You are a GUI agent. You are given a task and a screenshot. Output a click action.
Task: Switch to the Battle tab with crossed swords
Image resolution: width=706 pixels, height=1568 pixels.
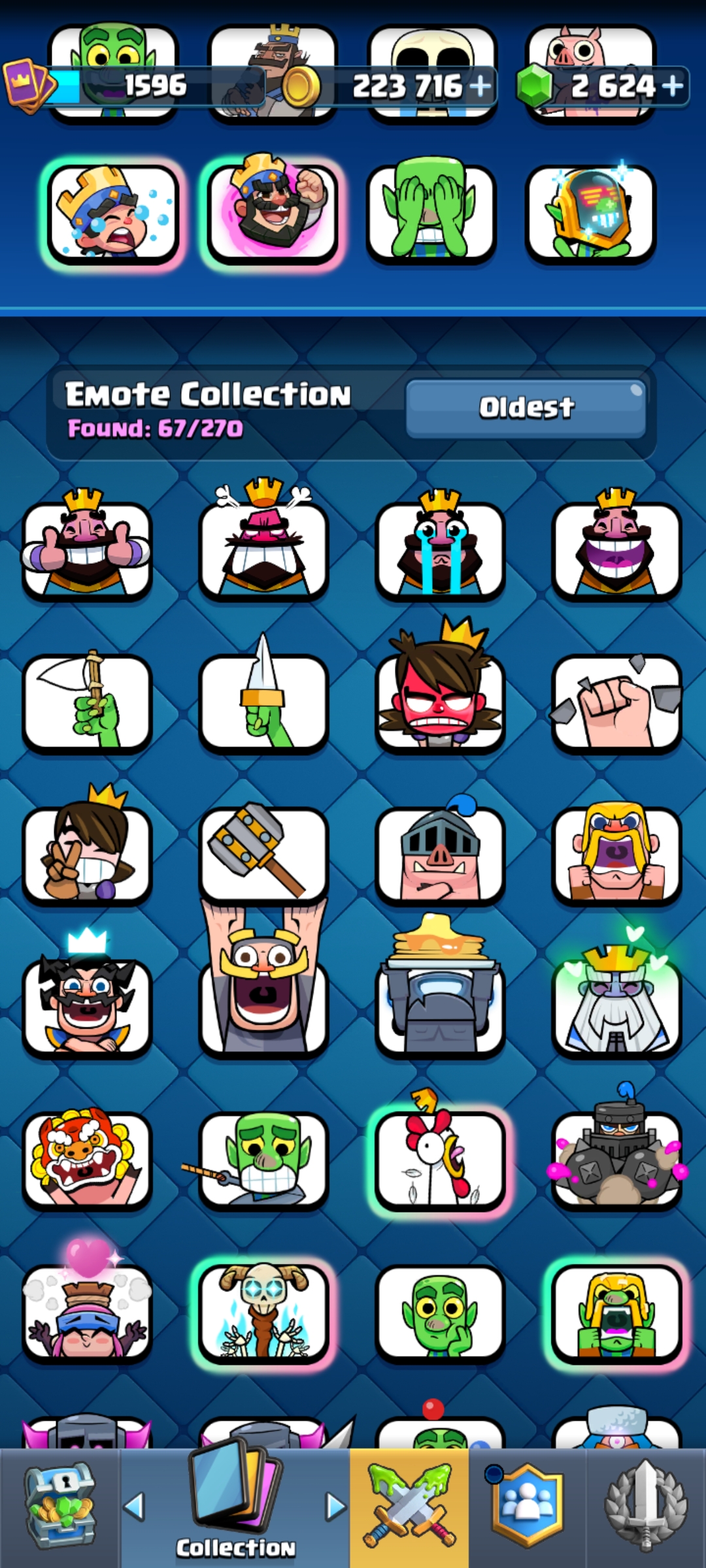(409, 1508)
